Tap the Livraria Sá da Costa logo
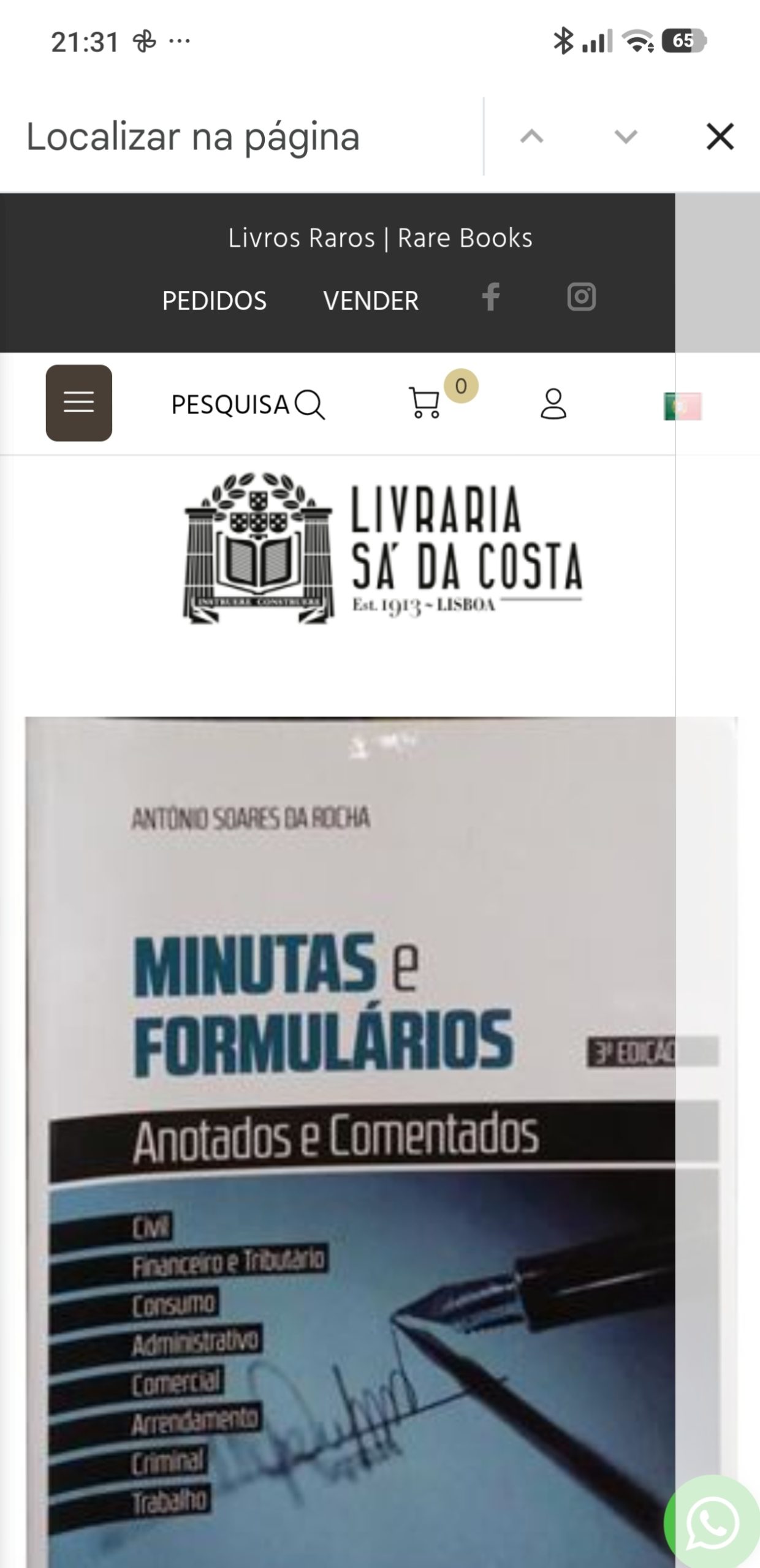 click(x=381, y=548)
